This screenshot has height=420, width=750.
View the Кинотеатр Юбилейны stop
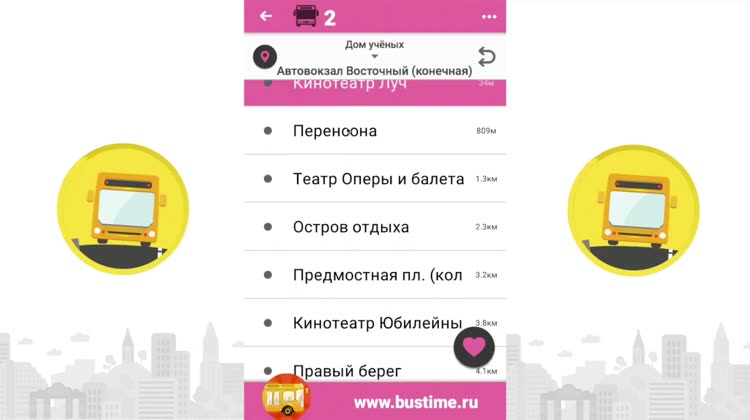click(x=377, y=323)
